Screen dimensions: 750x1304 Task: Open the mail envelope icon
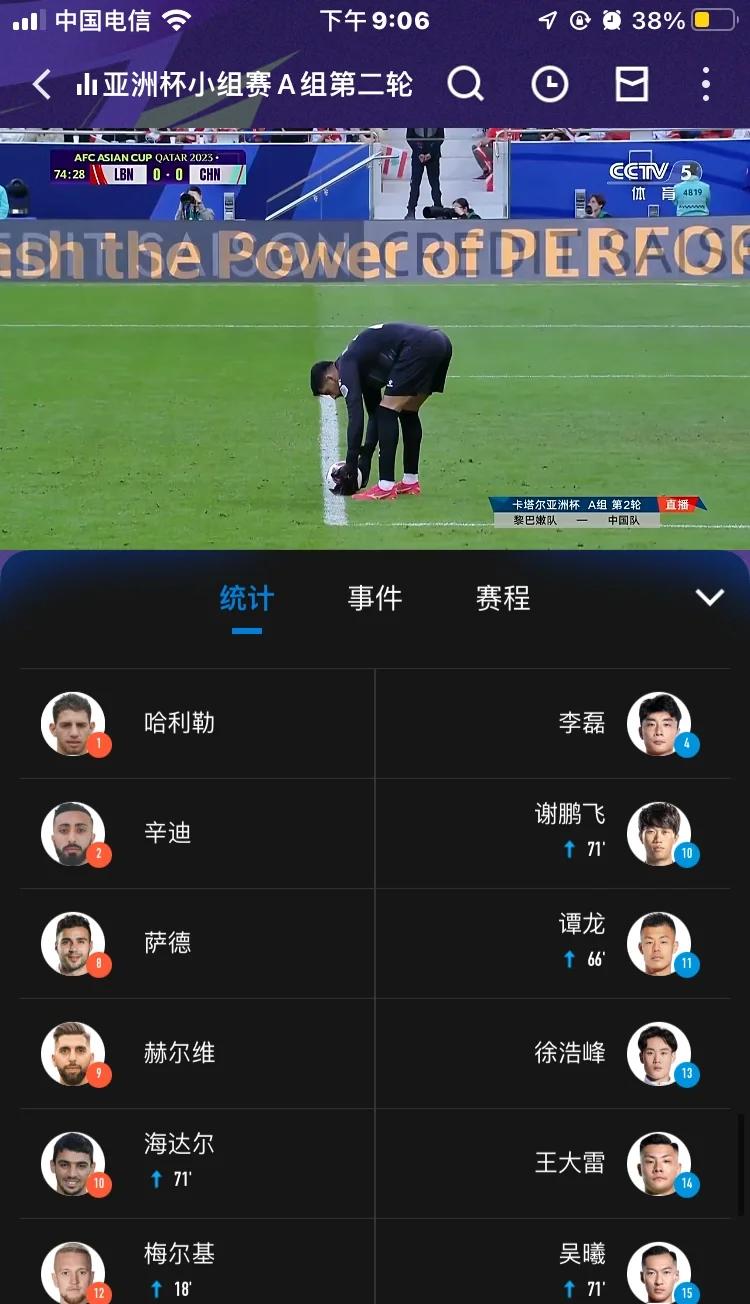pyautogui.click(x=631, y=84)
